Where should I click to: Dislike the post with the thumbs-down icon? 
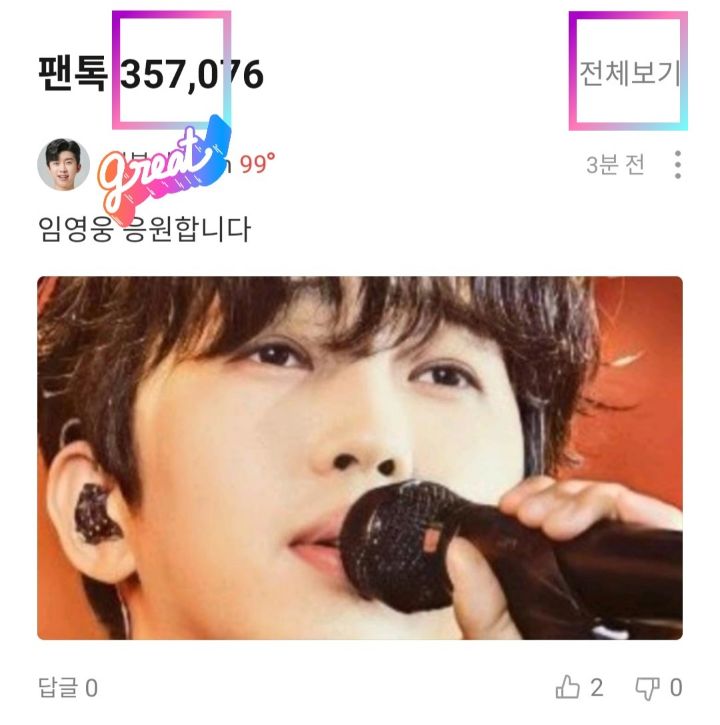(x=647, y=687)
